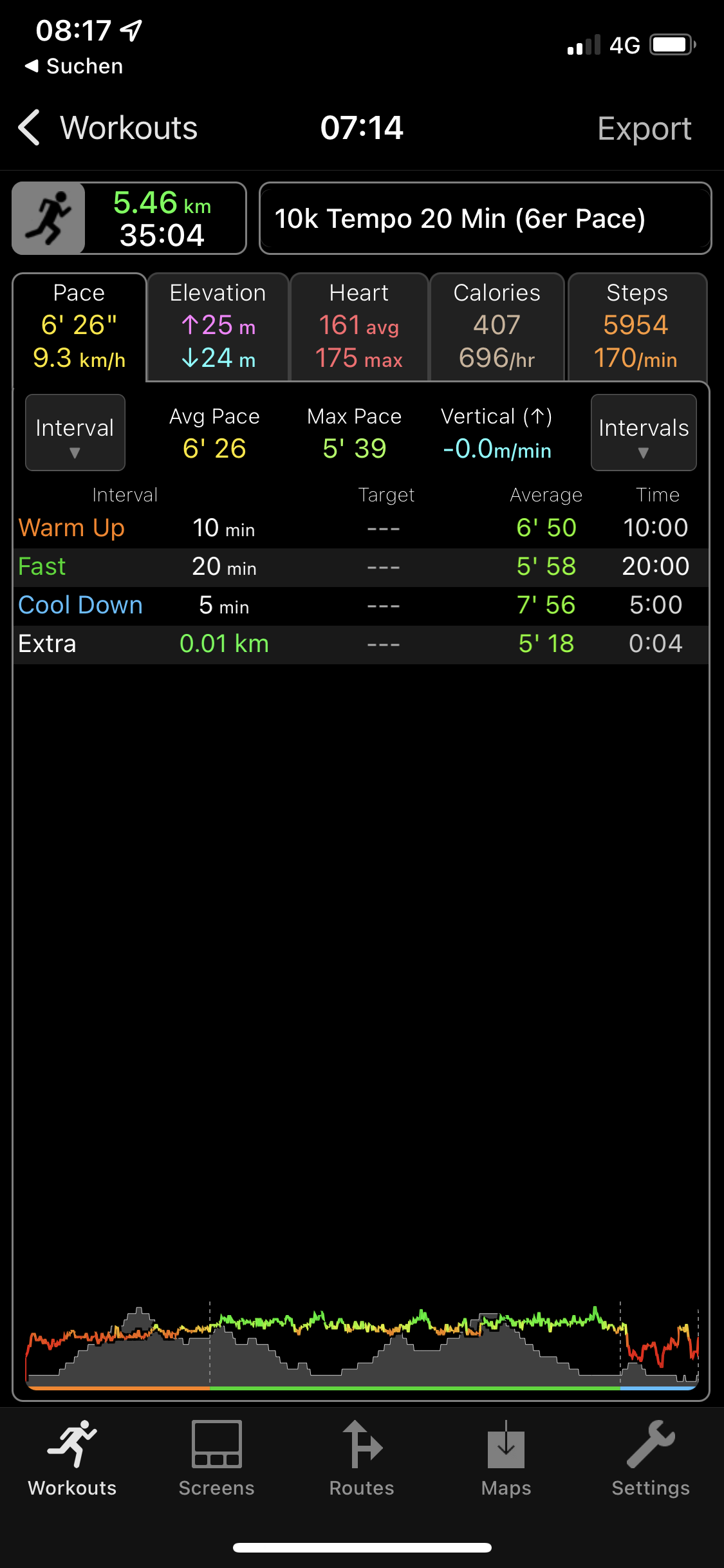Export this workout
The width and height of the screenshot is (724, 1568).
click(644, 129)
